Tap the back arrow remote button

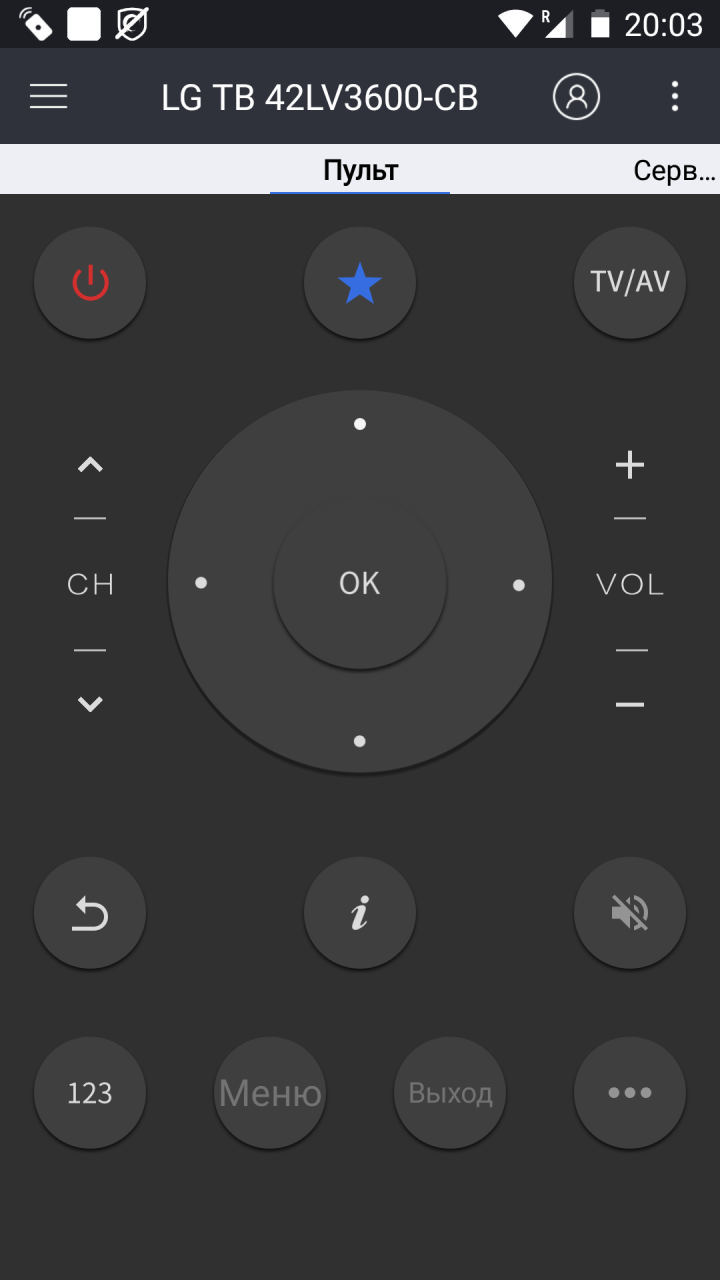click(x=90, y=913)
